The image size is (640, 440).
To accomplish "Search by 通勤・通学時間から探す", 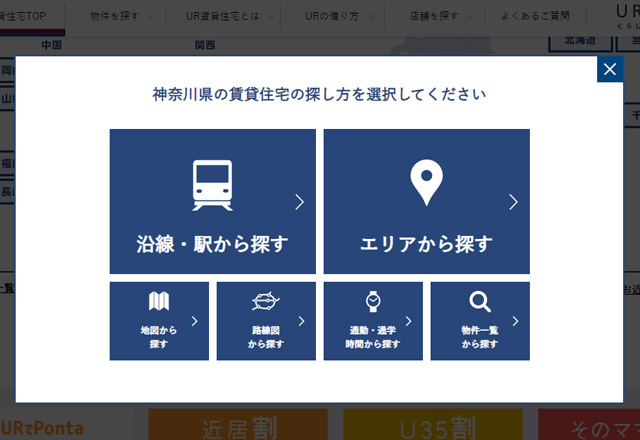I will [x=373, y=321].
